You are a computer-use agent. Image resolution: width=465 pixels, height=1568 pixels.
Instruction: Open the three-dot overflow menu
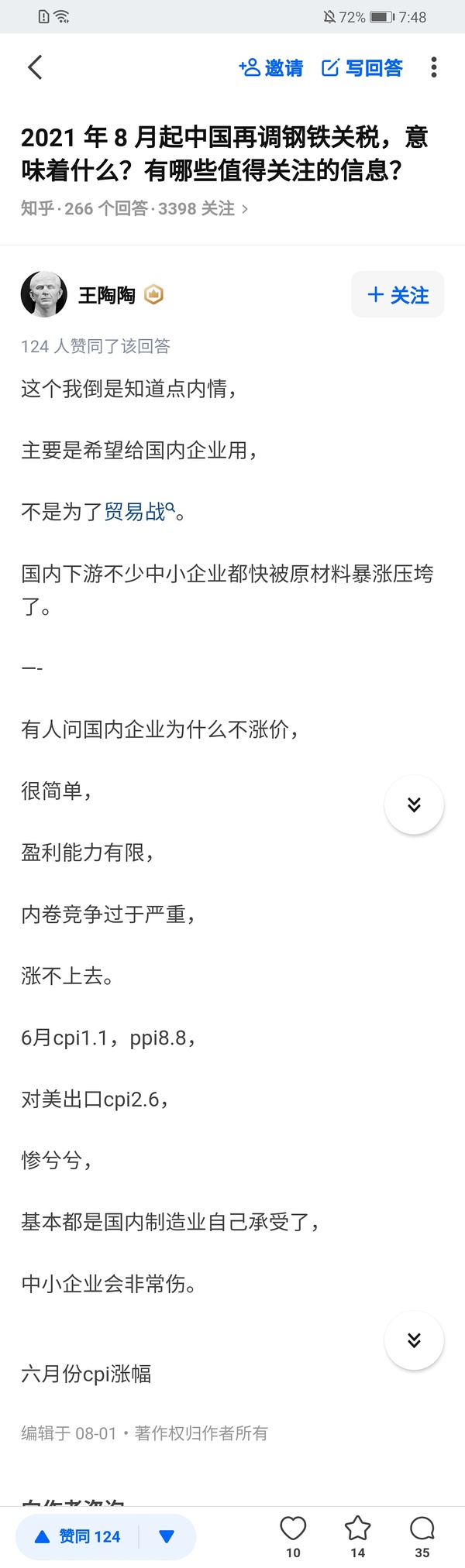[x=433, y=67]
